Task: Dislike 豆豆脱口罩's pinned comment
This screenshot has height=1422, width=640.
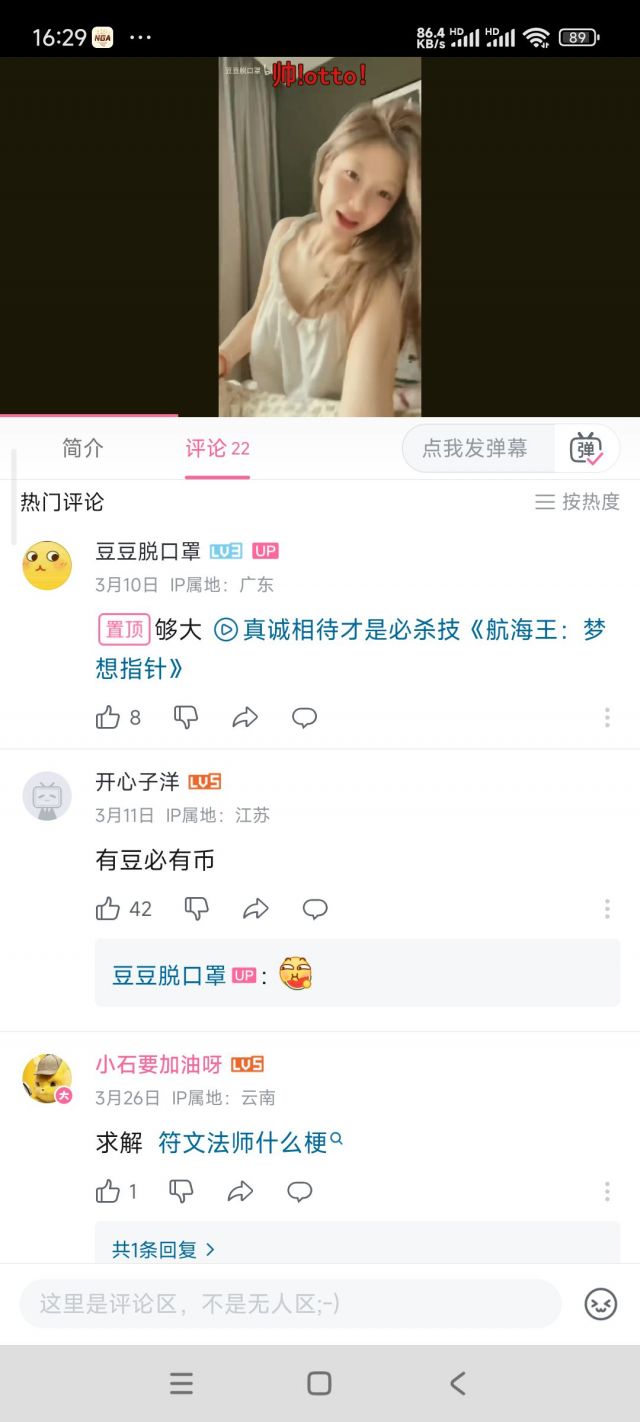Action: (186, 717)
